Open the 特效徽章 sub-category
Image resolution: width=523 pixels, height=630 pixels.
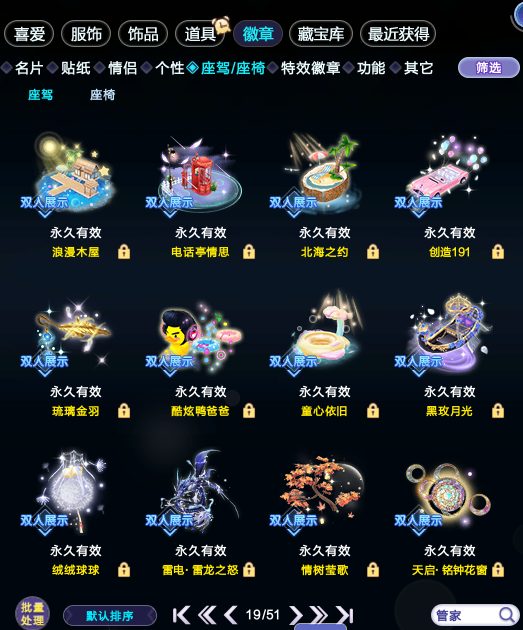(x=310, y=68)
